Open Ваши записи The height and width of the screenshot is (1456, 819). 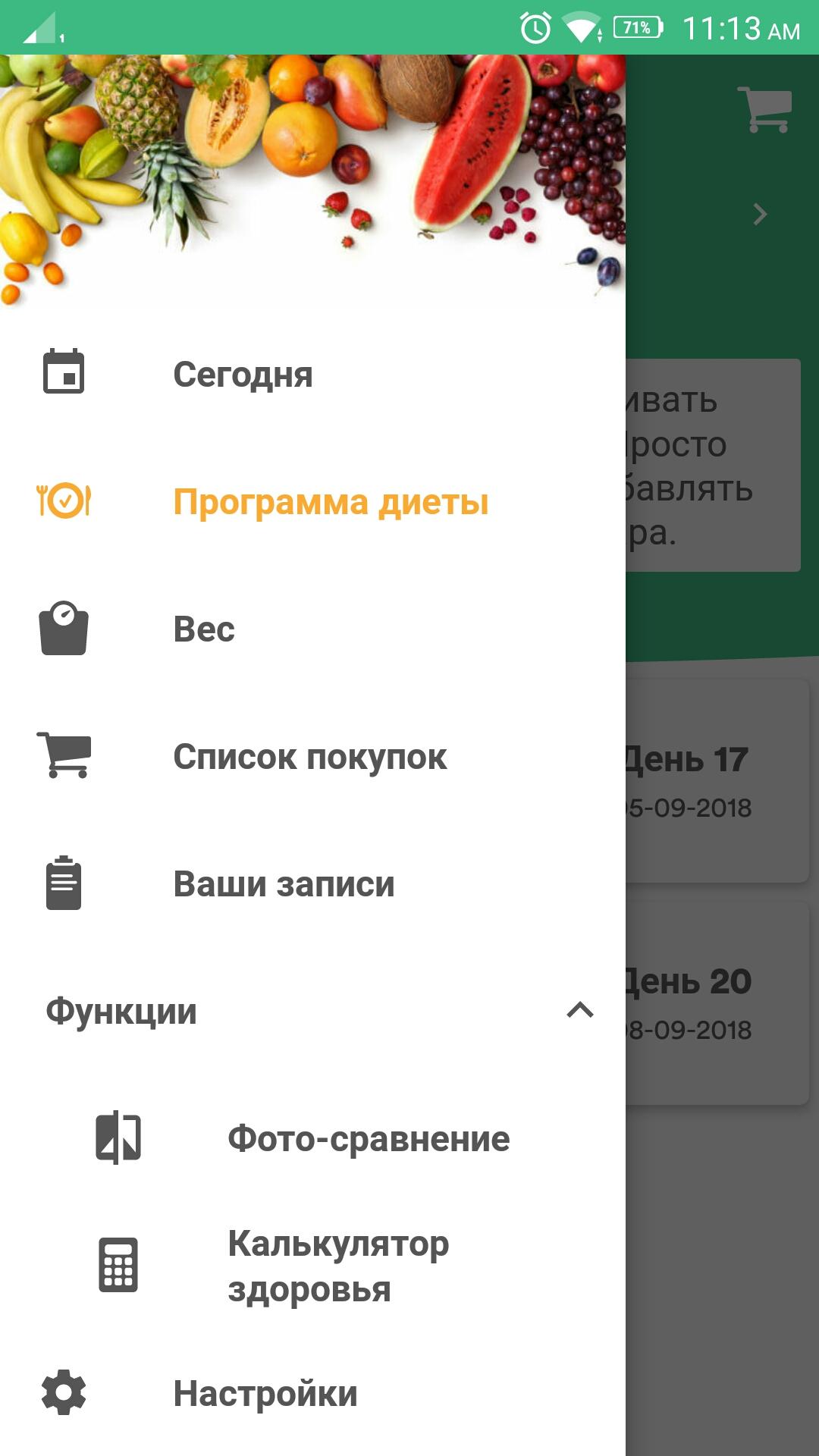pyautogui.click(x=284, y=883)
